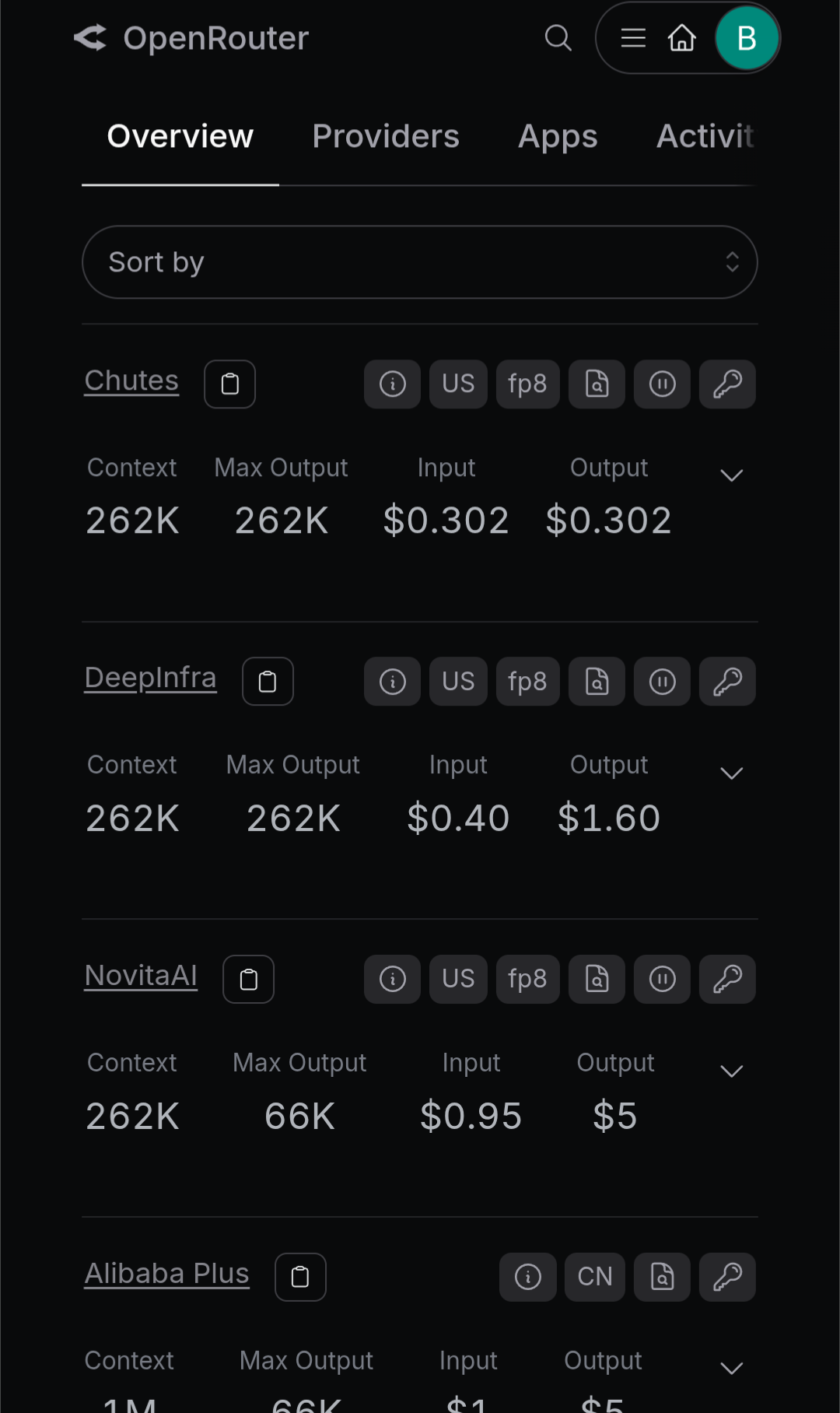Open the Alibaba Plus provider link

166,1274
